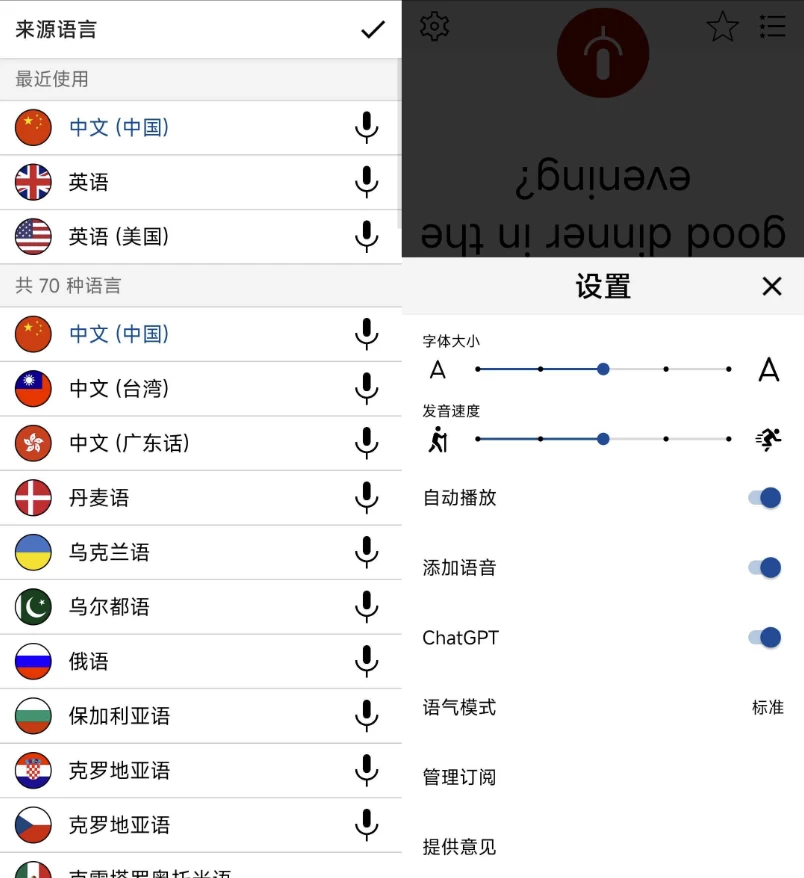Tap microphone next to 保加利亚语
This screenshot has height=878, width=804.
click(x=367, y=716)
